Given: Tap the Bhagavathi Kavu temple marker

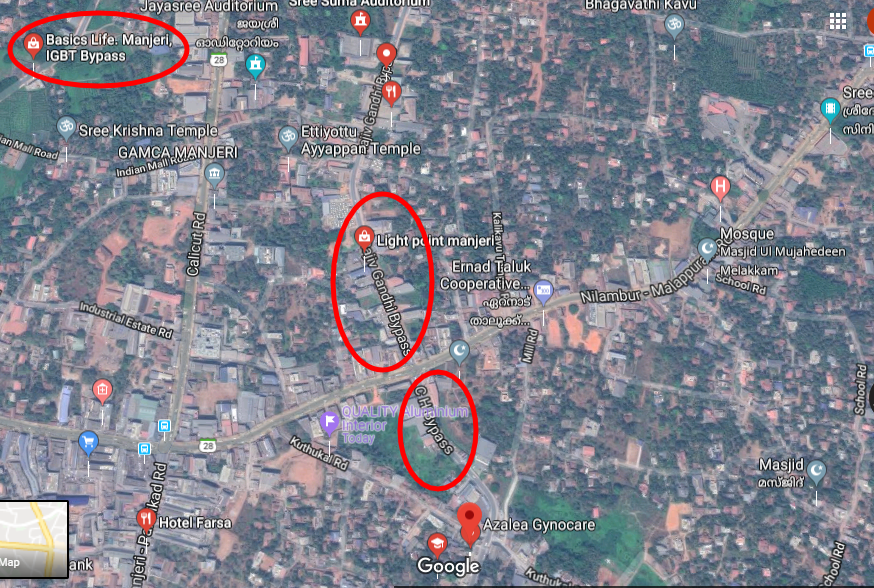Looking at the screenshot, I should (x=674, y=22).
